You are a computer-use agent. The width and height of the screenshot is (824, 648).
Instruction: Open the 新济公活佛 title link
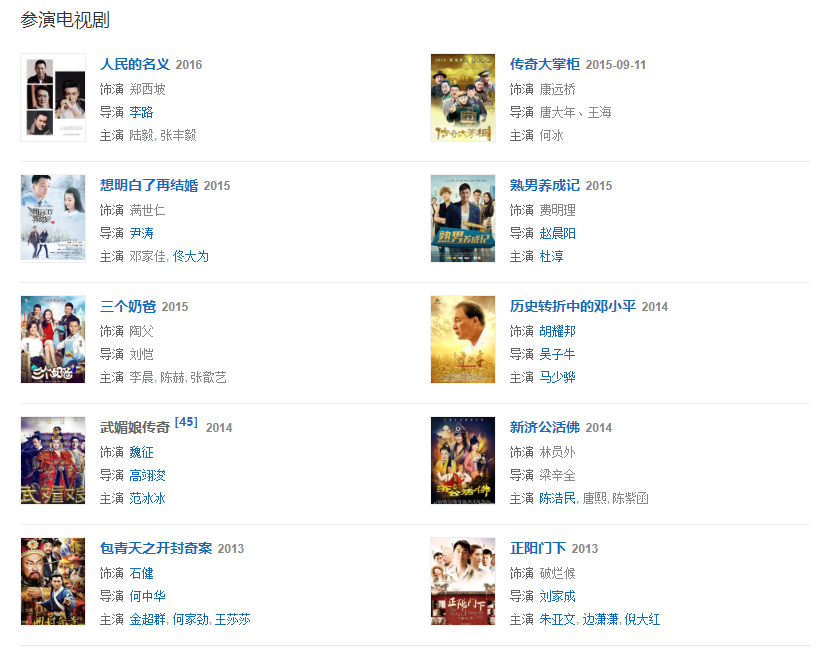pos(544,427)
